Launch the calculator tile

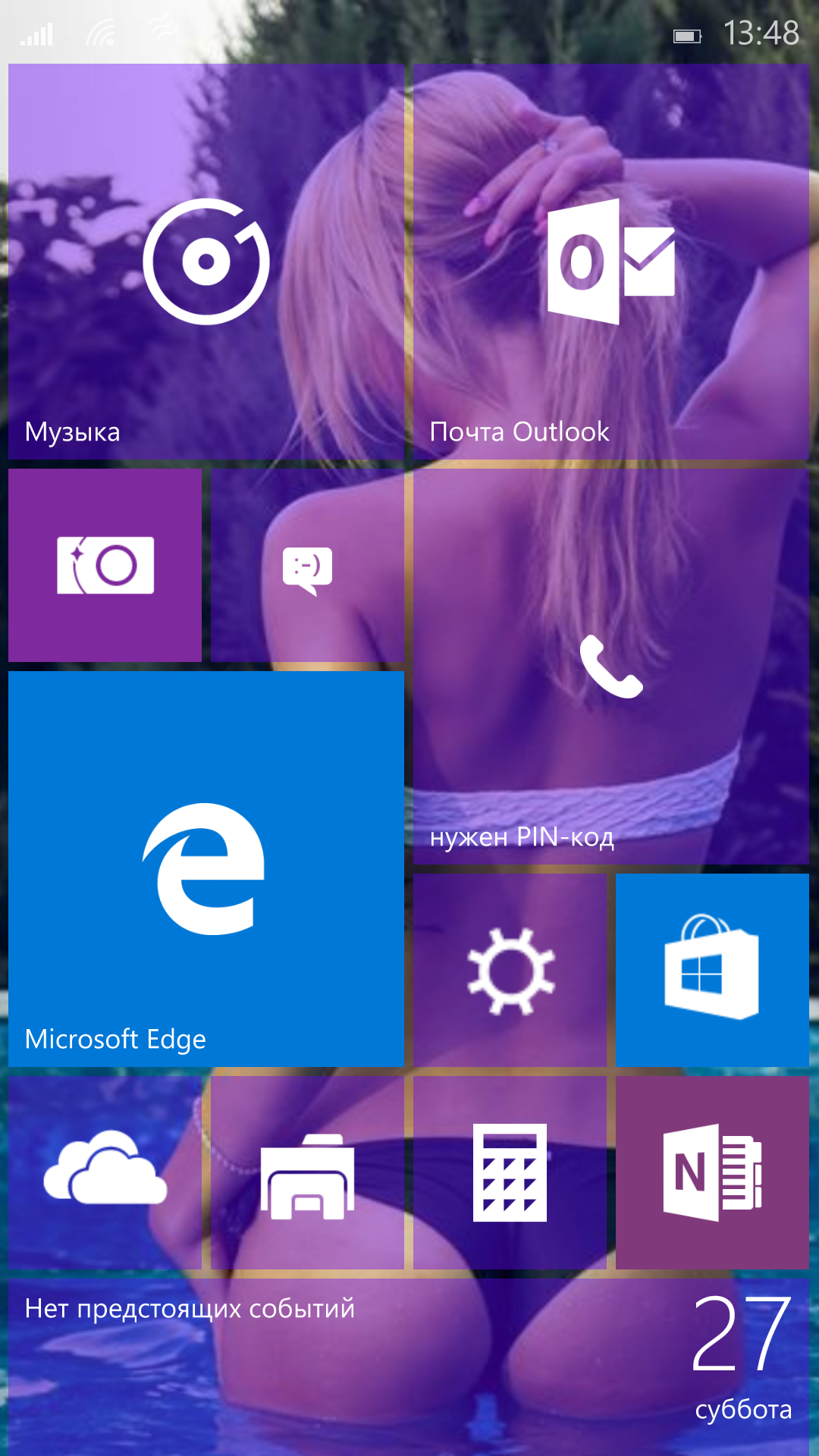click(x=510, y=1172)
